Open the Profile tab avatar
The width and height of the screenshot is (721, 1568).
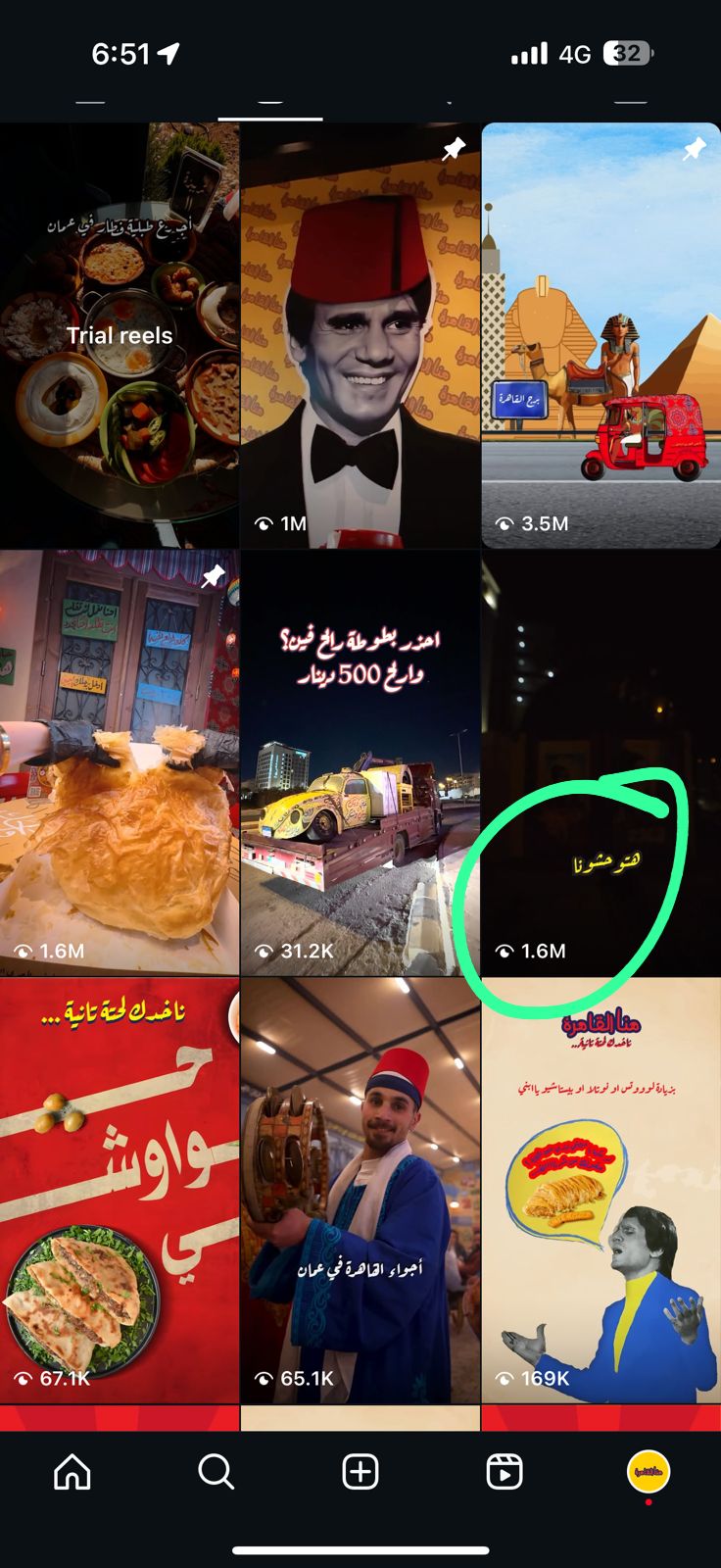pyautogui.click(x=648, y=1472)
